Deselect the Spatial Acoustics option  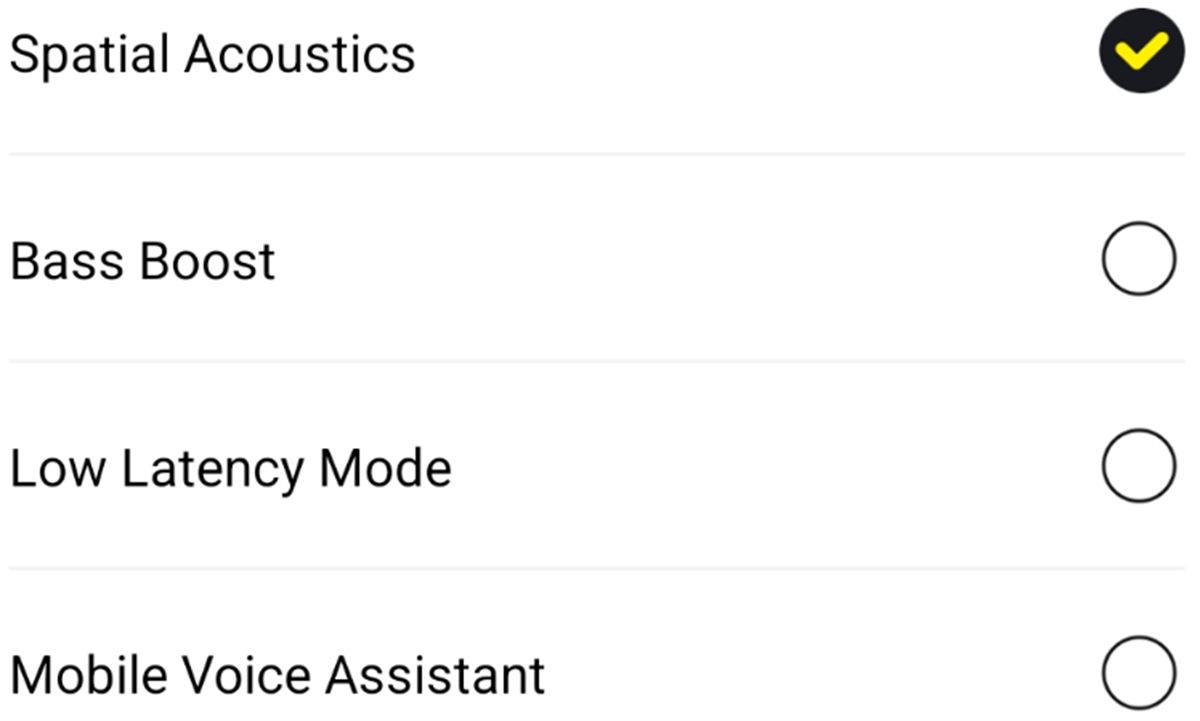click(1141, 53)
